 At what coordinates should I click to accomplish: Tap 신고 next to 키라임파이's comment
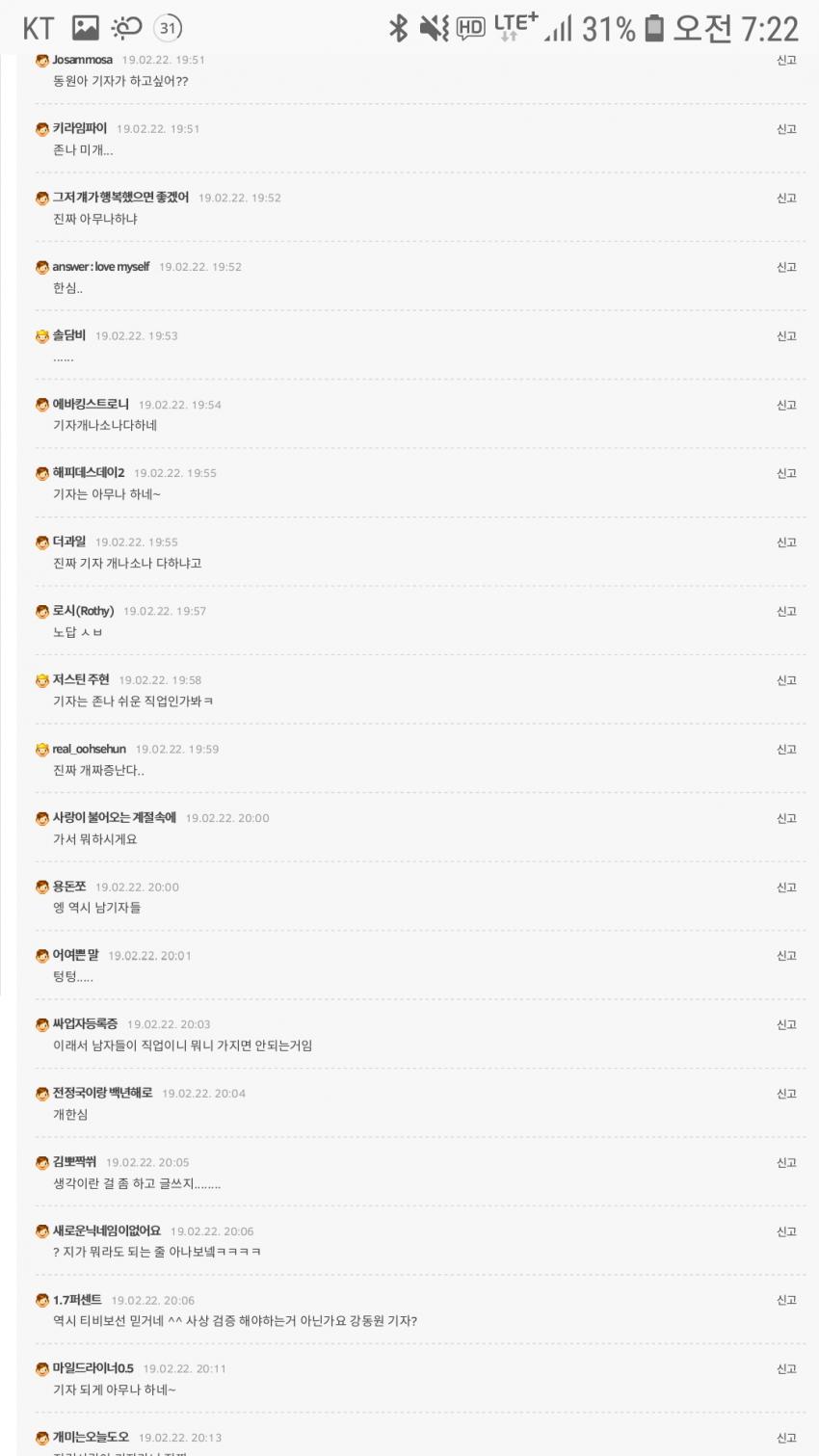(786, 129)
